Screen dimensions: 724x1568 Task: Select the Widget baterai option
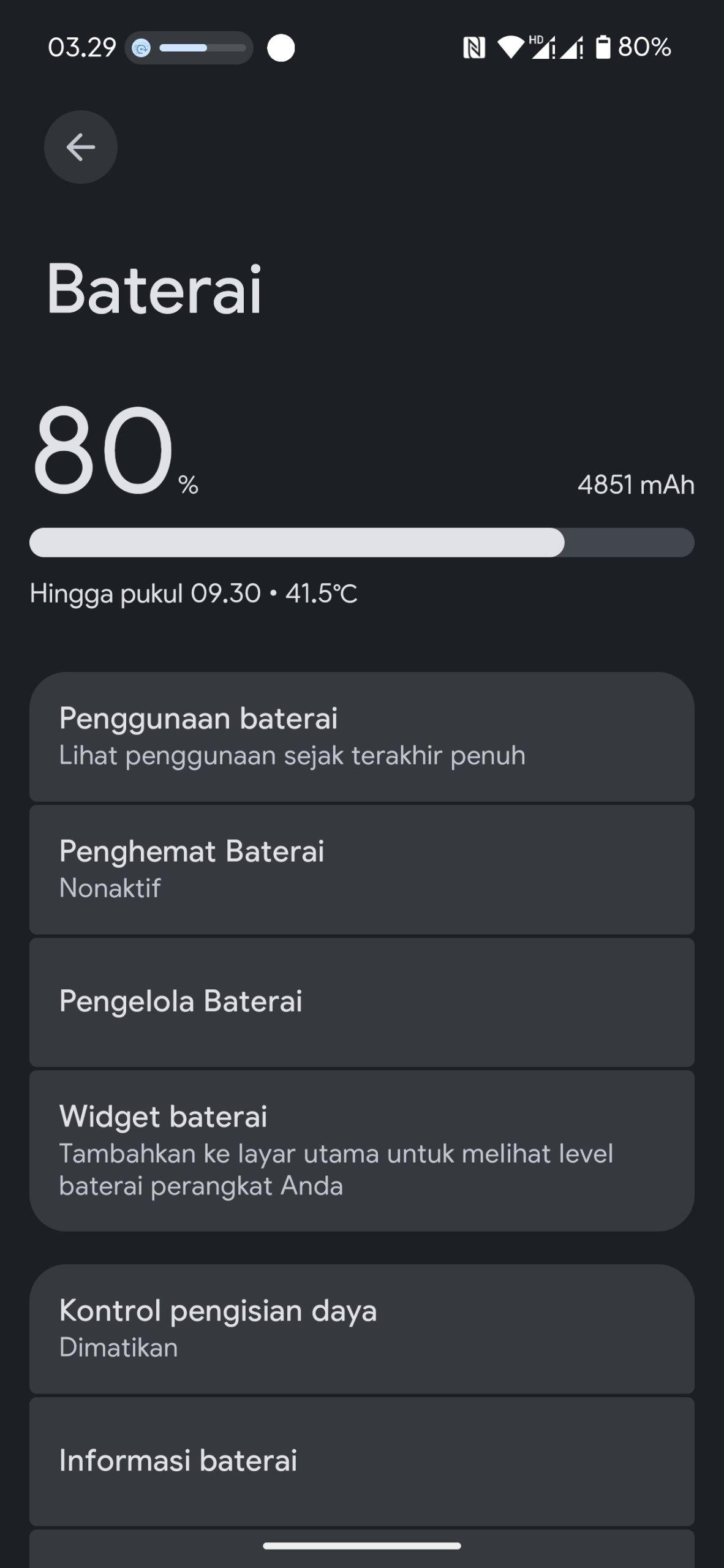(361, 1150)
